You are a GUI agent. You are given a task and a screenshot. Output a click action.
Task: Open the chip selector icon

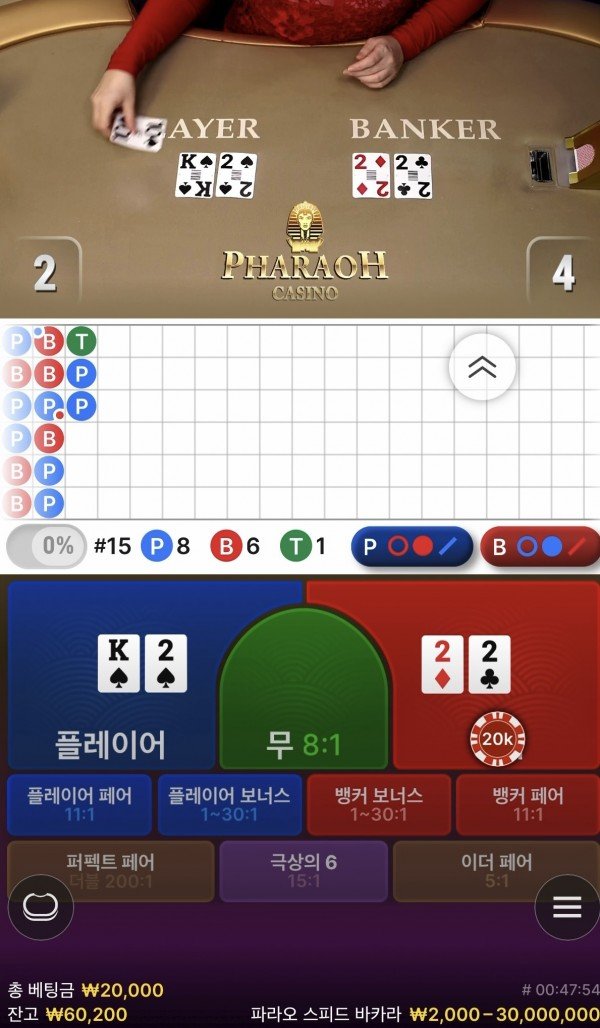[40, 907]
